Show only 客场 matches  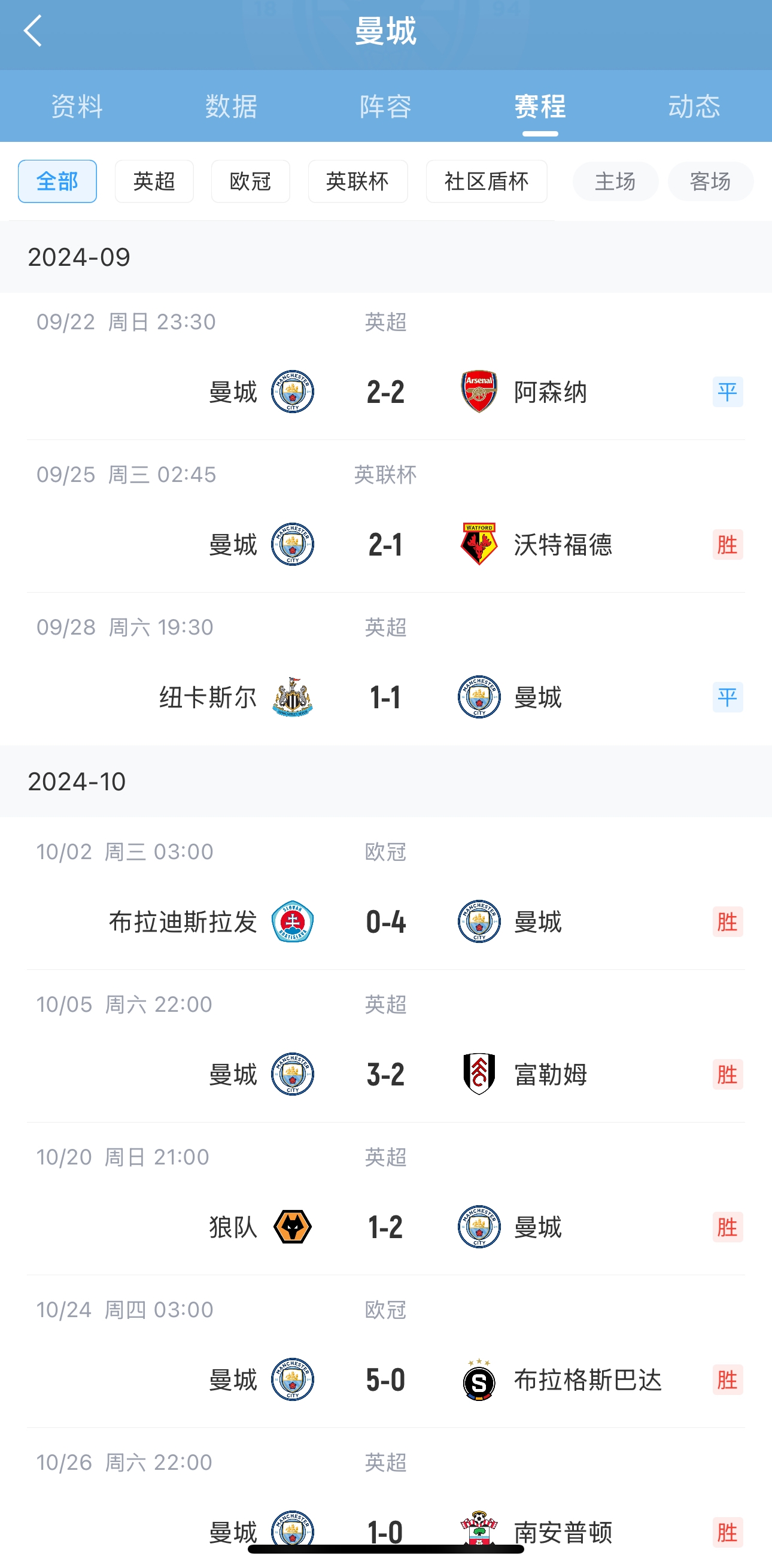tap(710, 181)
